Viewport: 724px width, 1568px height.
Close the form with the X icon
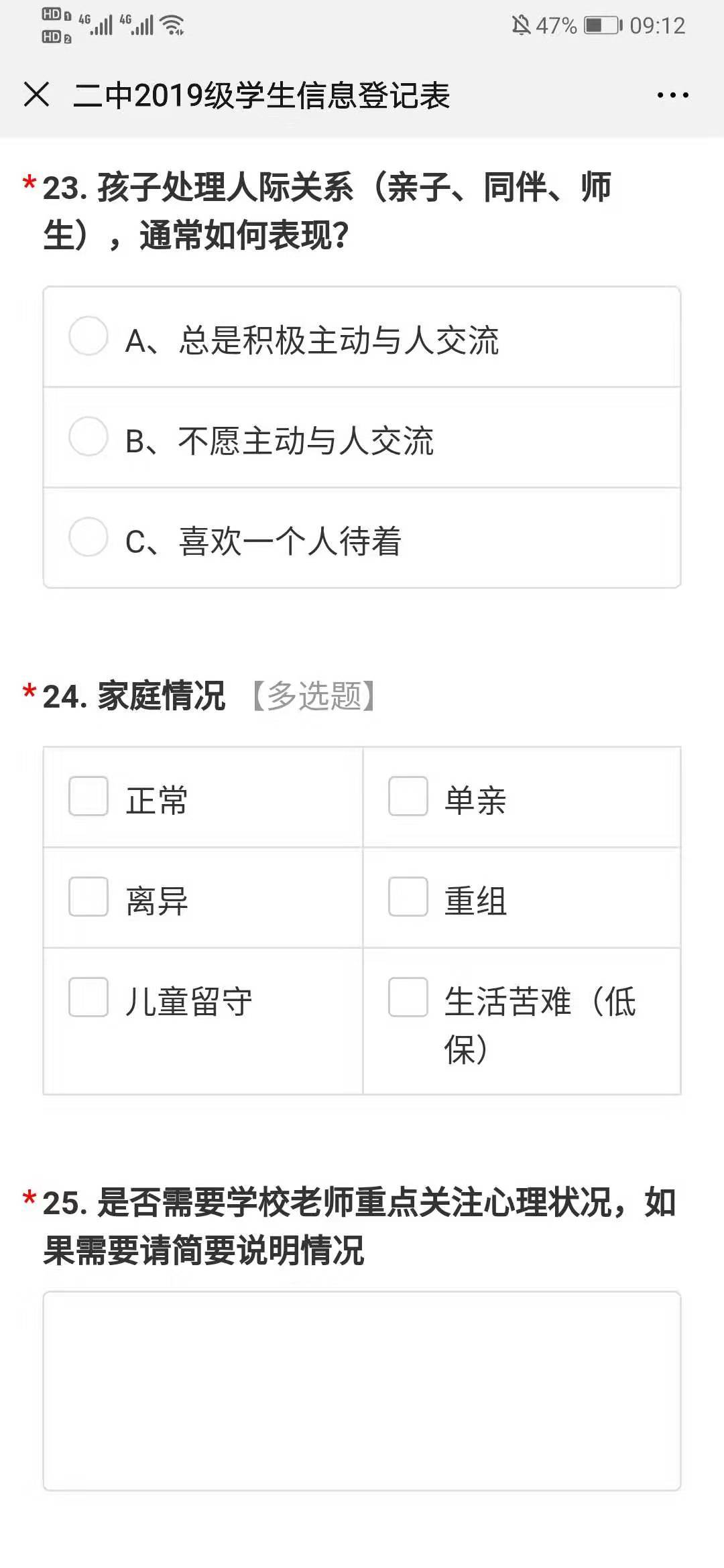36,94
